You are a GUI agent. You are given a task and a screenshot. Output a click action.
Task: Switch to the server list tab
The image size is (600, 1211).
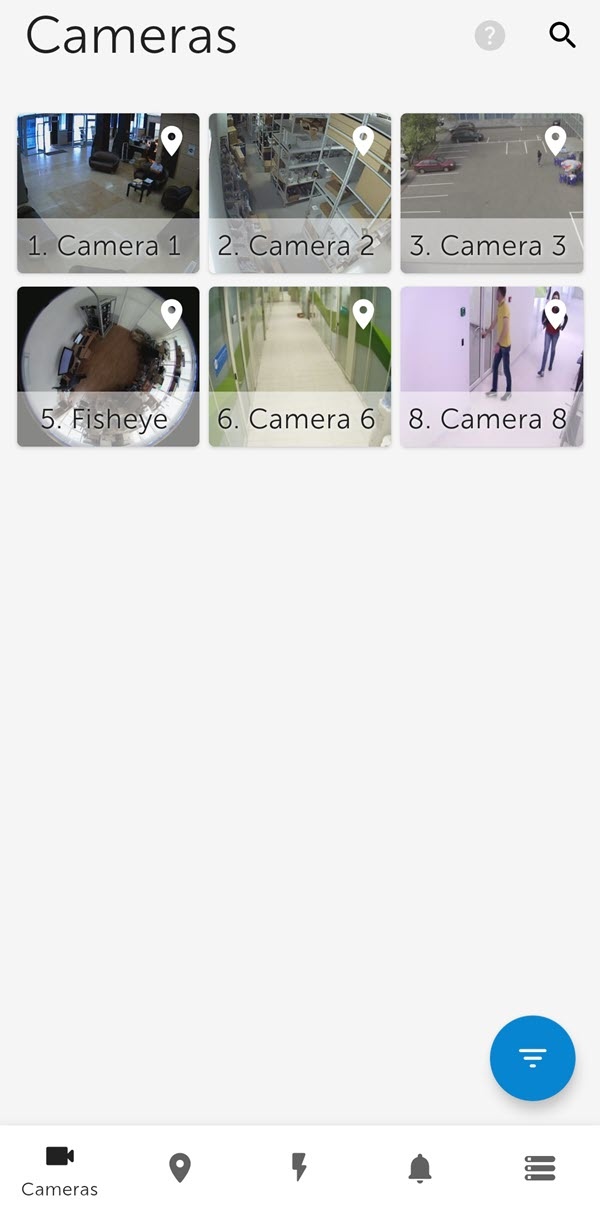pyautogui.click(x=540, y=1167)
